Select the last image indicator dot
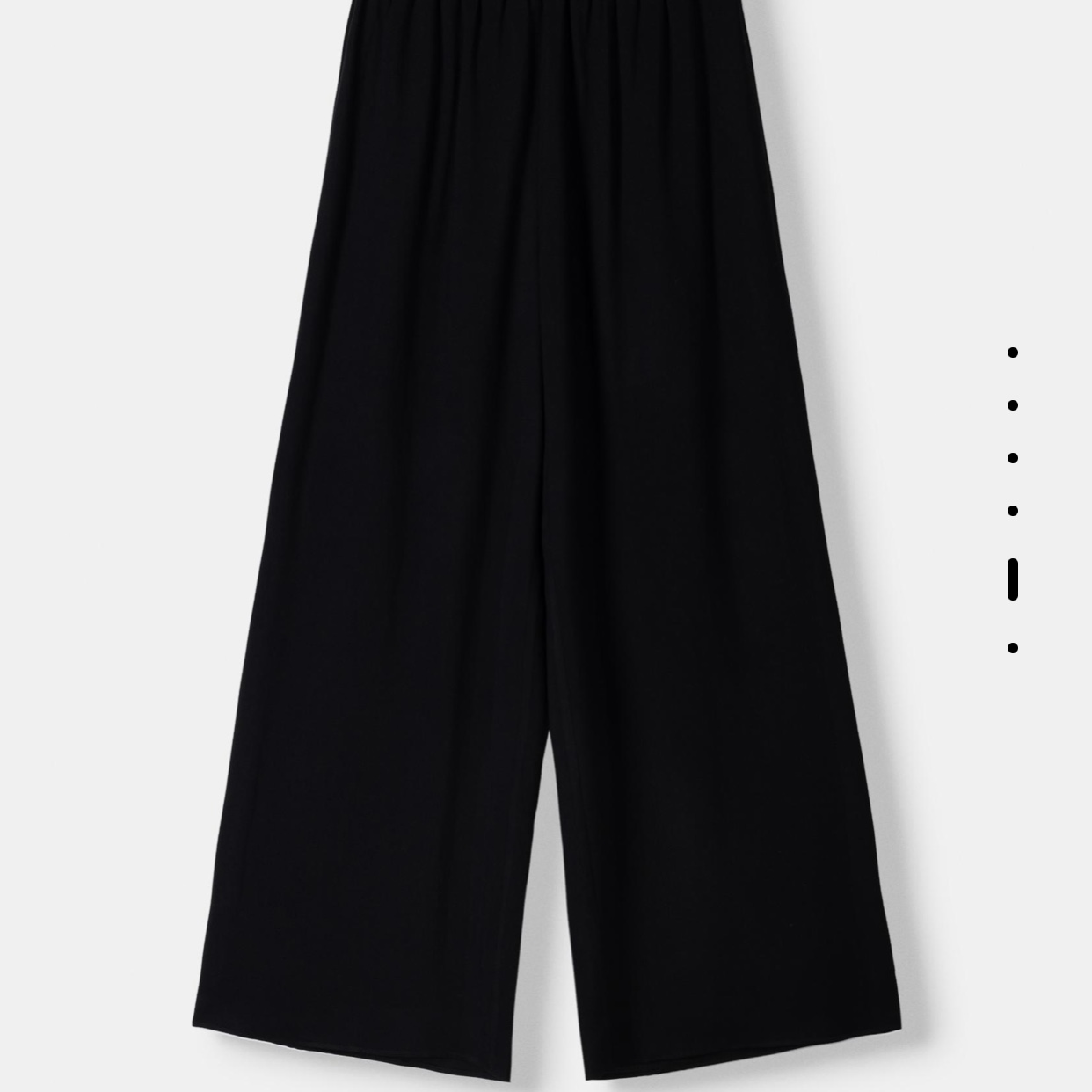The width and height of the screenshot is (1092, 1092). (1013, 648)
